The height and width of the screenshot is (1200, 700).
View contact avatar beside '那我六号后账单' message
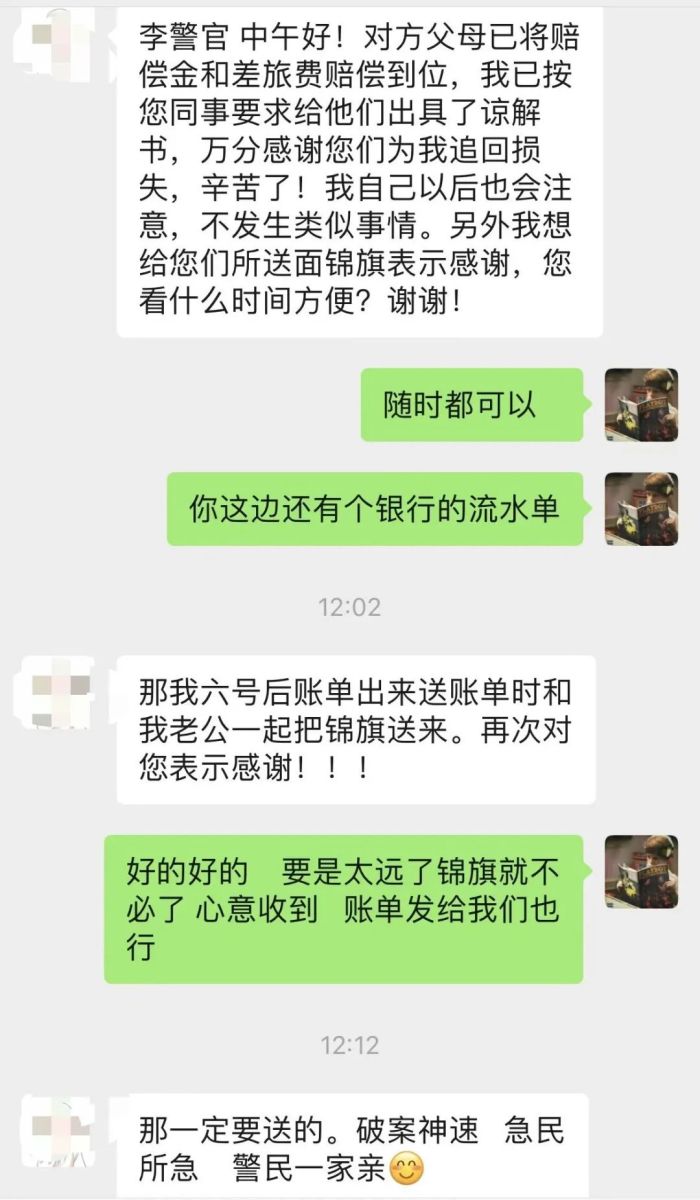point(58,692)
